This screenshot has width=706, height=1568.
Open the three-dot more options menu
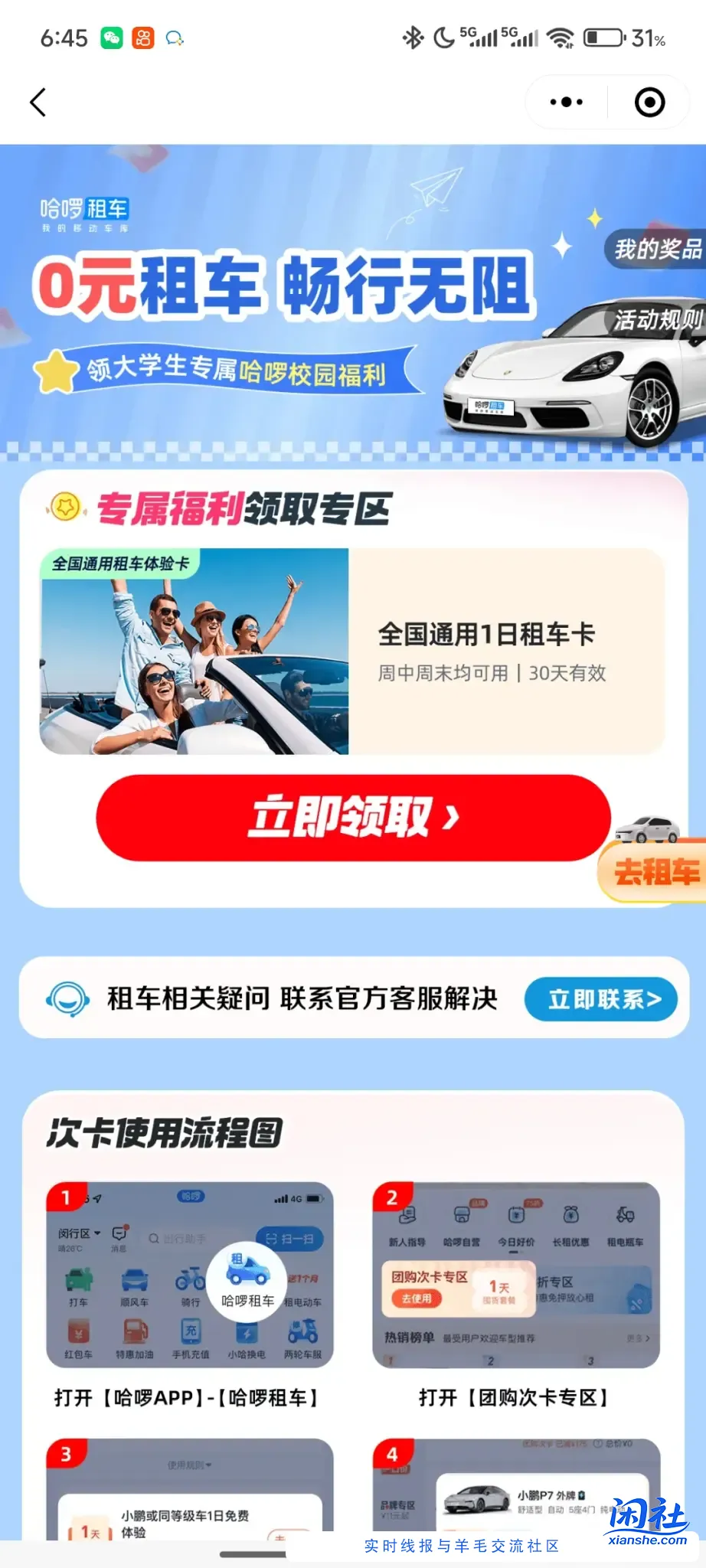[x=565, y=101]
